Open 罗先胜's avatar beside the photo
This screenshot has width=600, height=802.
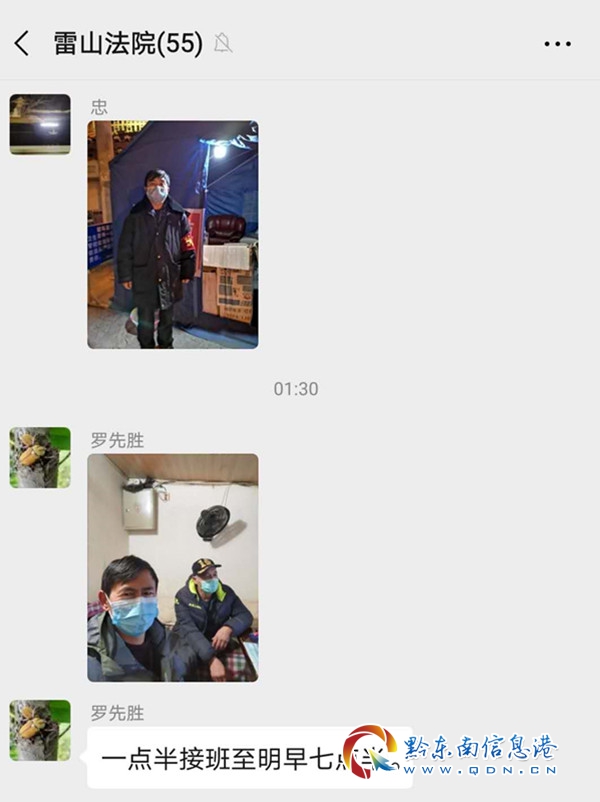click(x=40, y=458)
